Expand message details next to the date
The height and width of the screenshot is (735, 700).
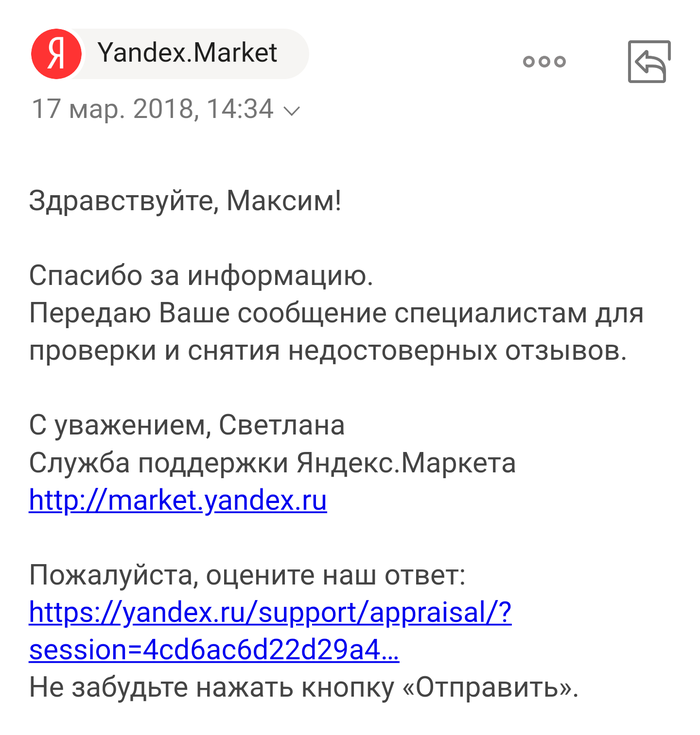click(292, 110)
